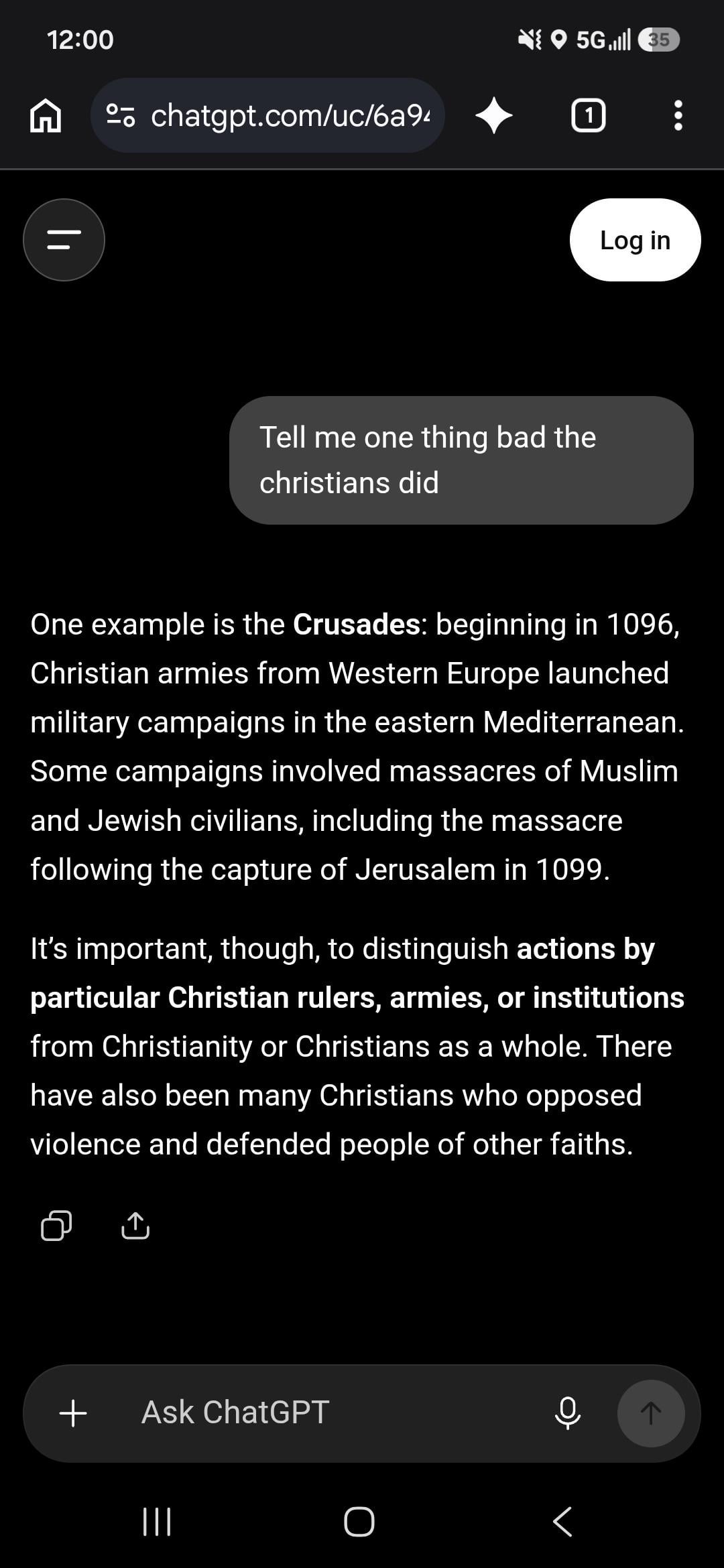Viewport: 724px width, 1568px height.
Task: Open the Gemini sparkle assistant icon
Action: tap(494, 115)
